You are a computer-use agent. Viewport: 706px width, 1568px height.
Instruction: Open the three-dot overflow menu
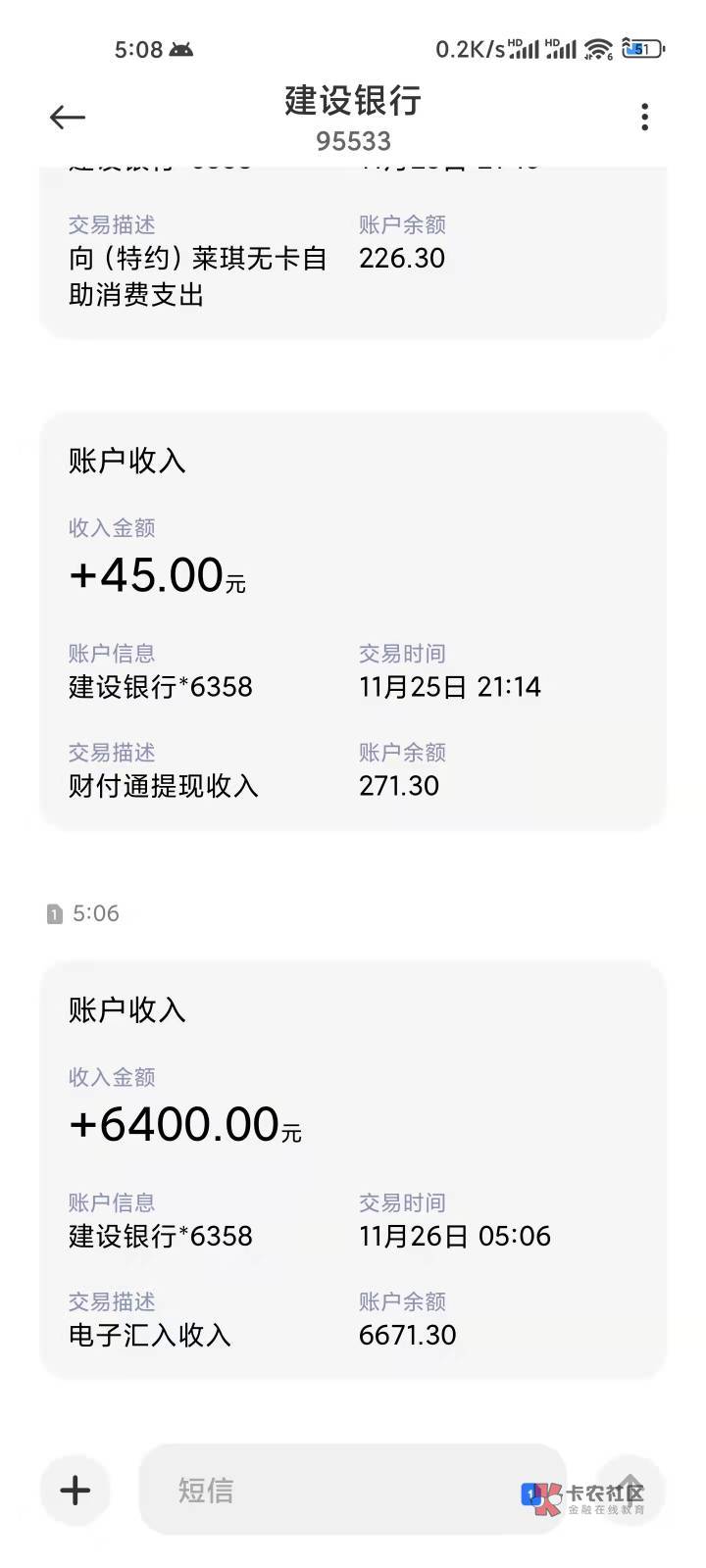[644, 118]
